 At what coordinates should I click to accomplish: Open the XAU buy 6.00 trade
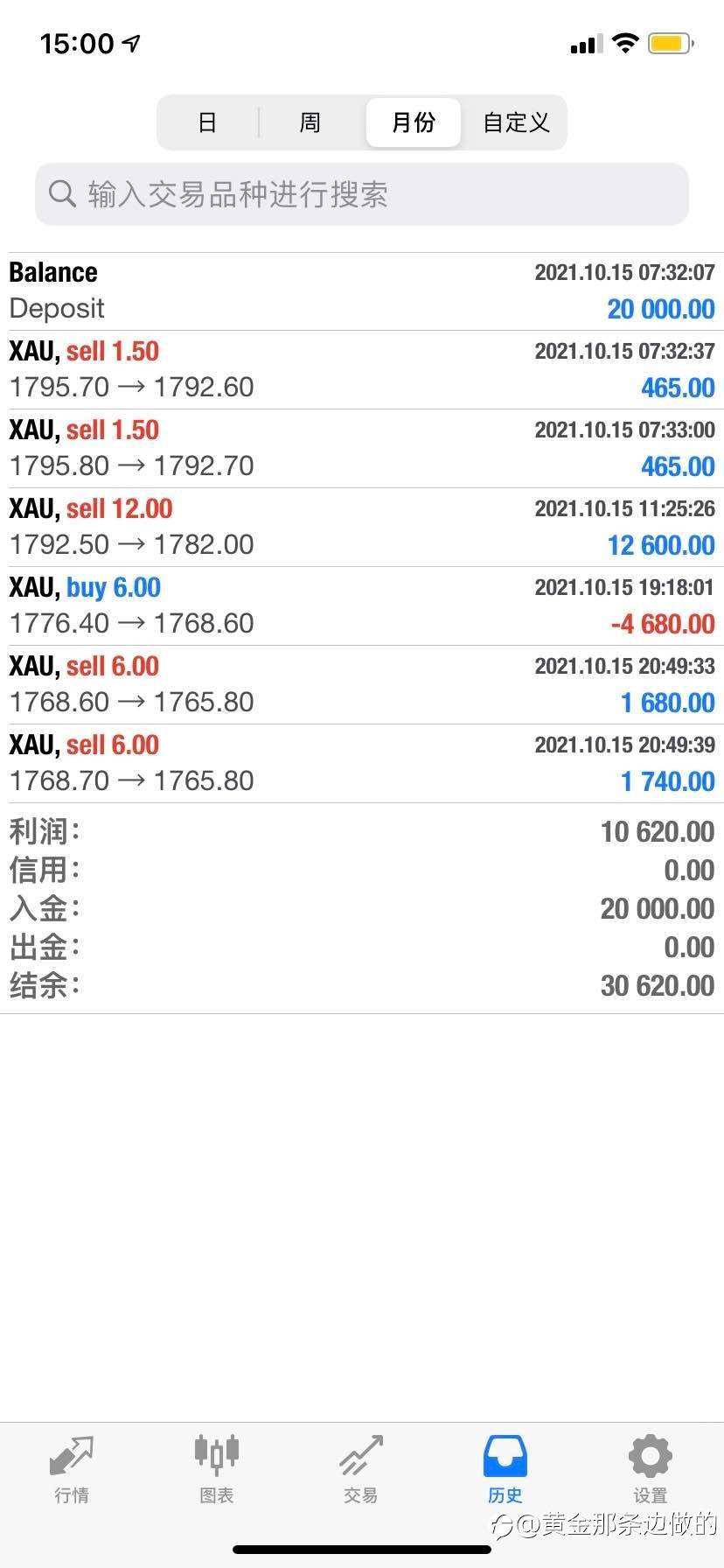tap(362, 605)
